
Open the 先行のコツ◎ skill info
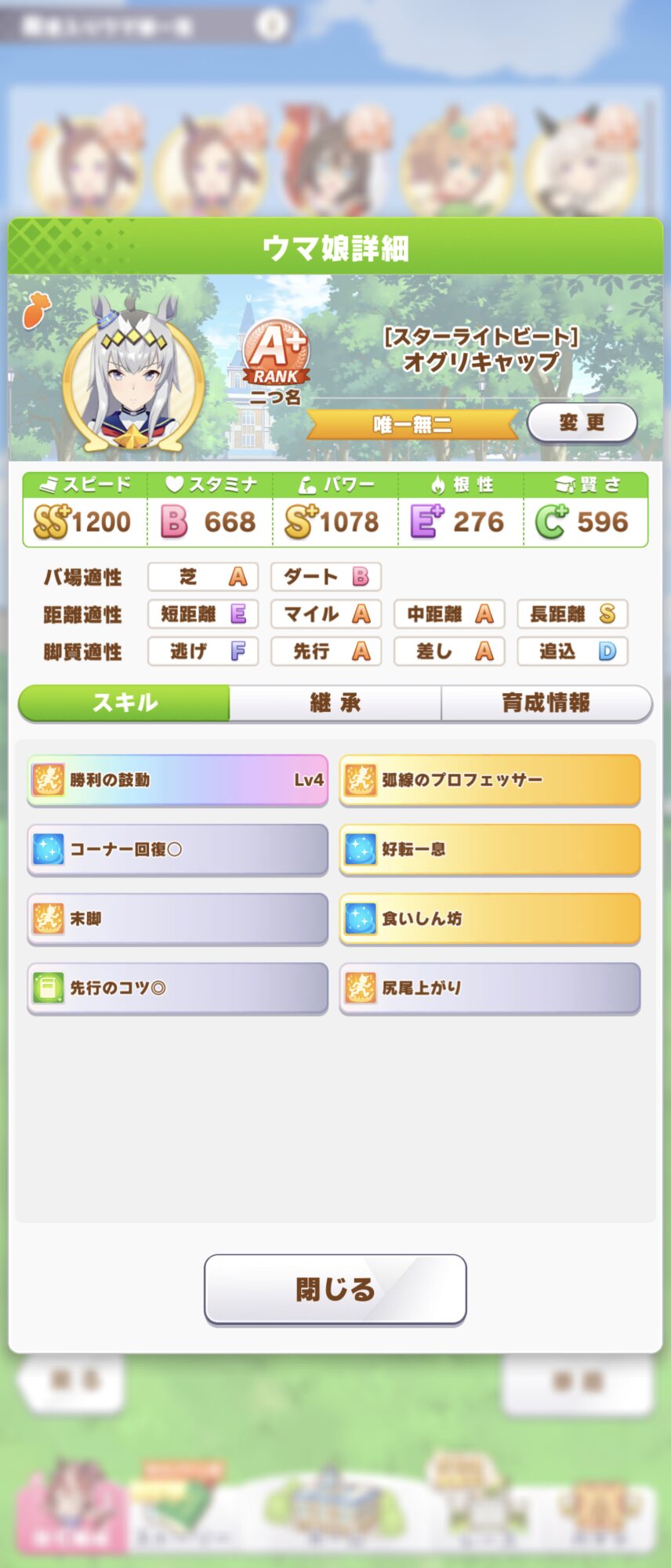[x=178, y=988]
